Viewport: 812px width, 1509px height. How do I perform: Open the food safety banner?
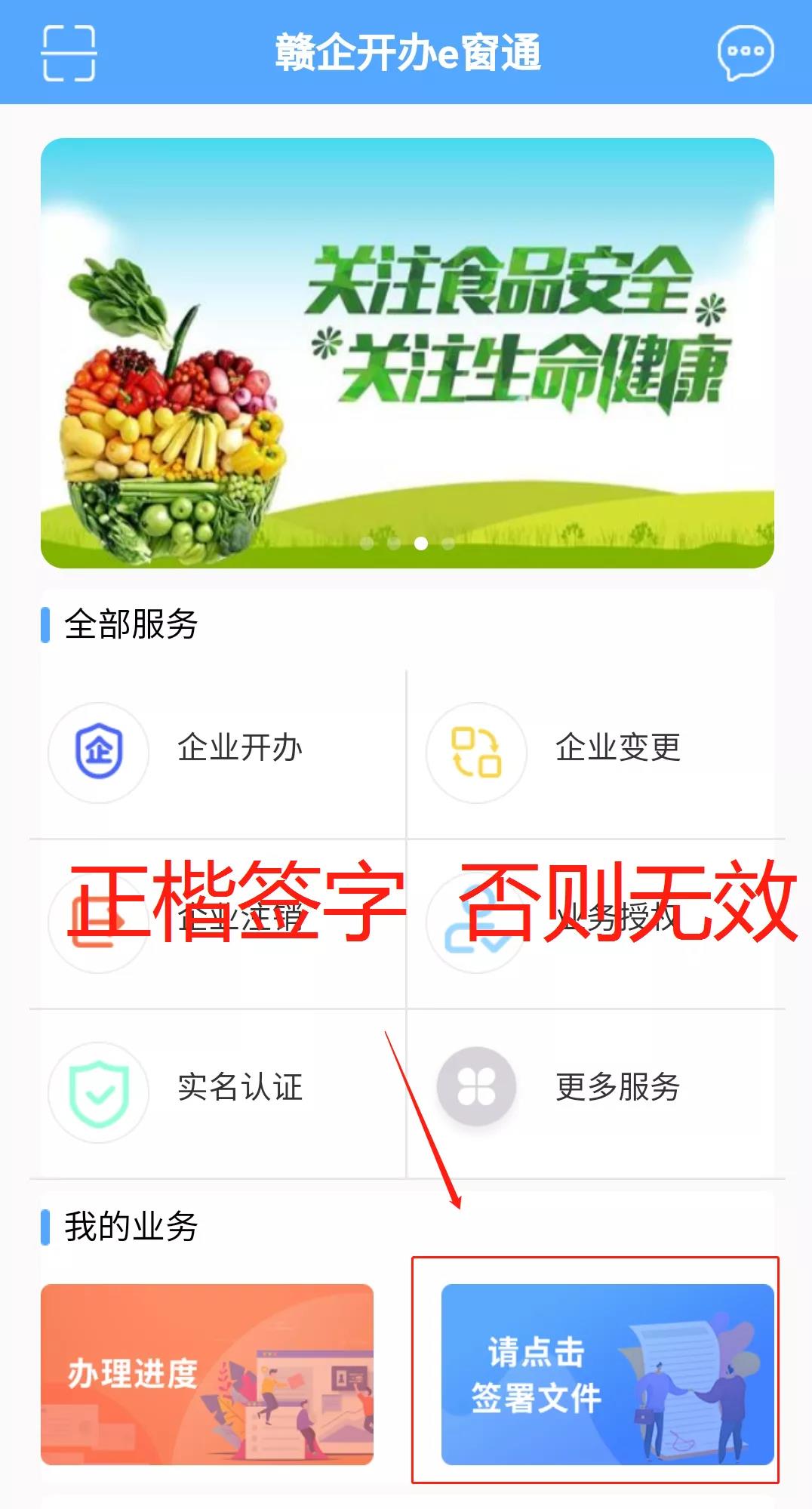tap(408, 353)
